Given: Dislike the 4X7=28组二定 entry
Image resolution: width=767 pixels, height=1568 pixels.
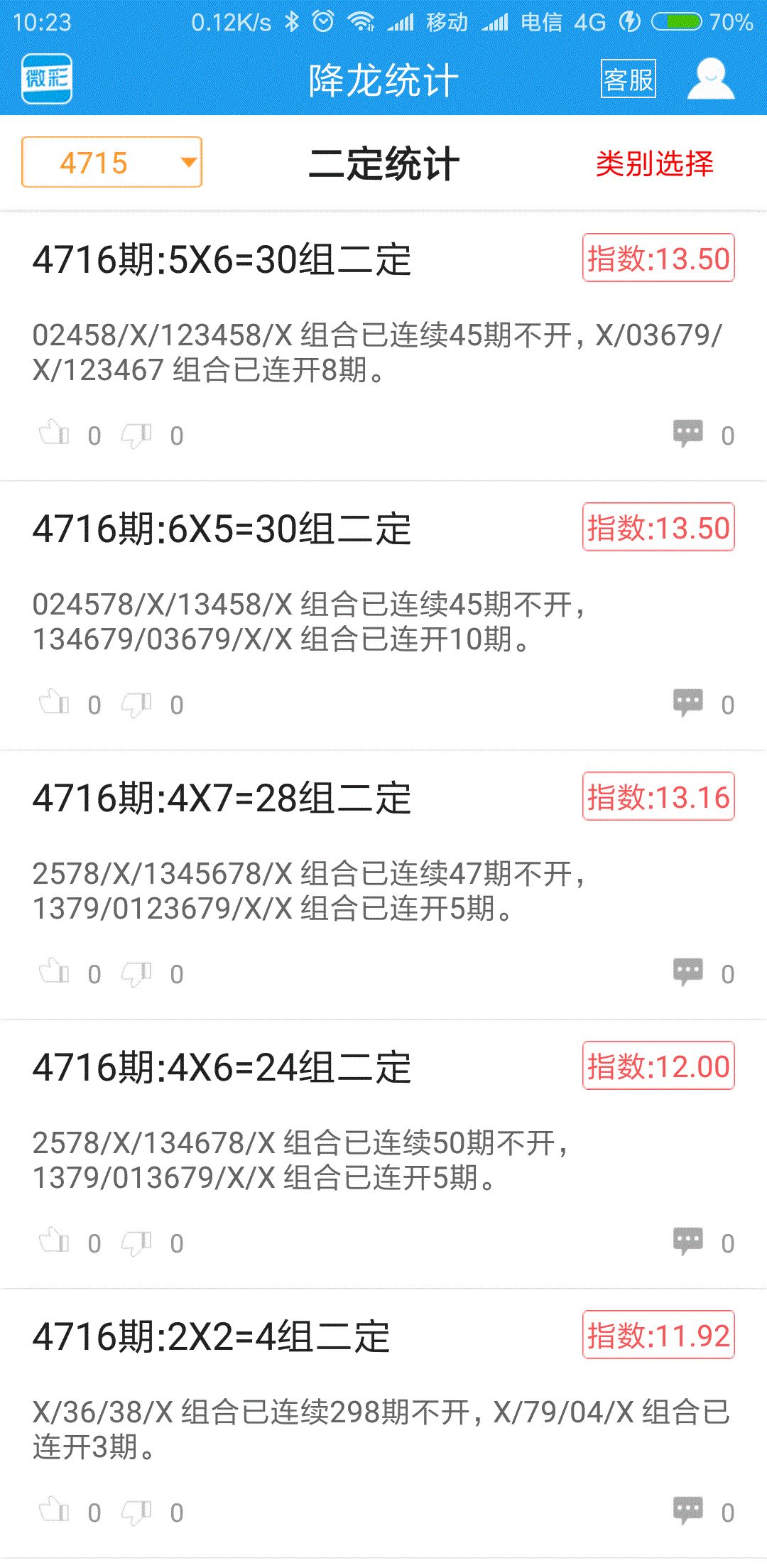Looking at the screenshot, I should tap(136, 973).
